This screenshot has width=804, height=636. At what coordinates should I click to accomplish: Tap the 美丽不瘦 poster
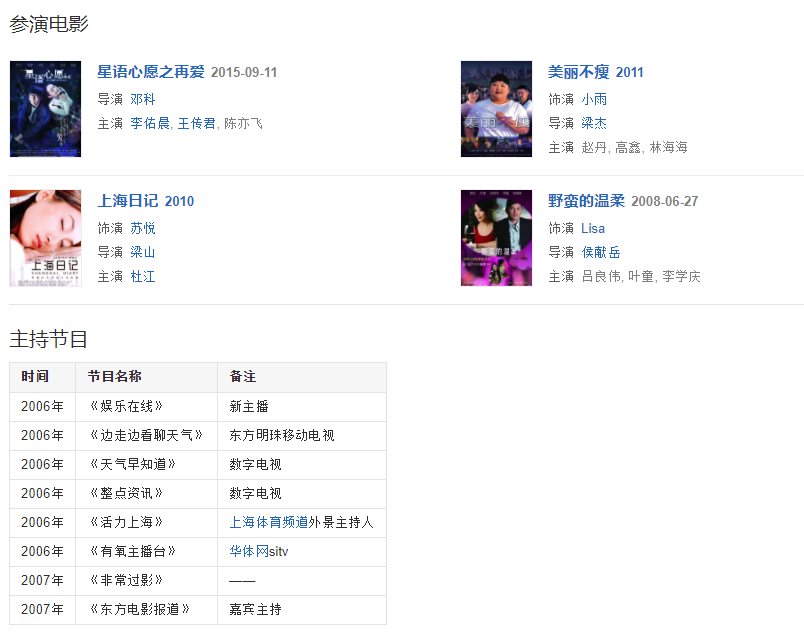pyautogui.click(x=496, y=109)
